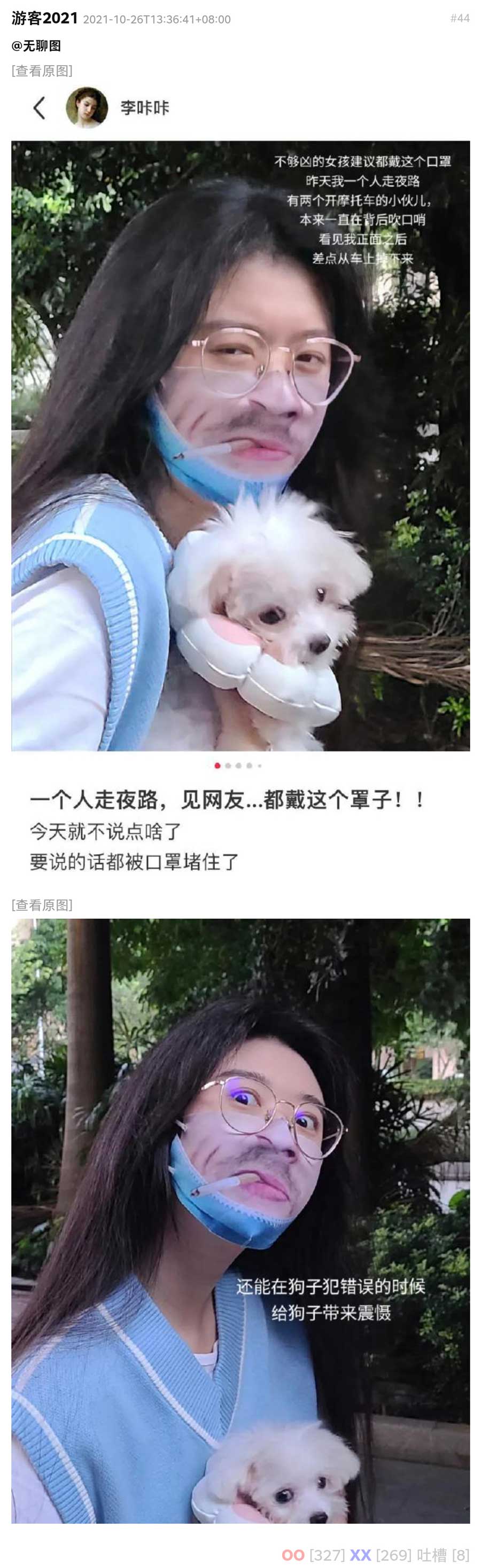This screenshot has width=481, height=1568.
Task: Open the @无聊图 mention link
Action: click(x=36, y=45)
